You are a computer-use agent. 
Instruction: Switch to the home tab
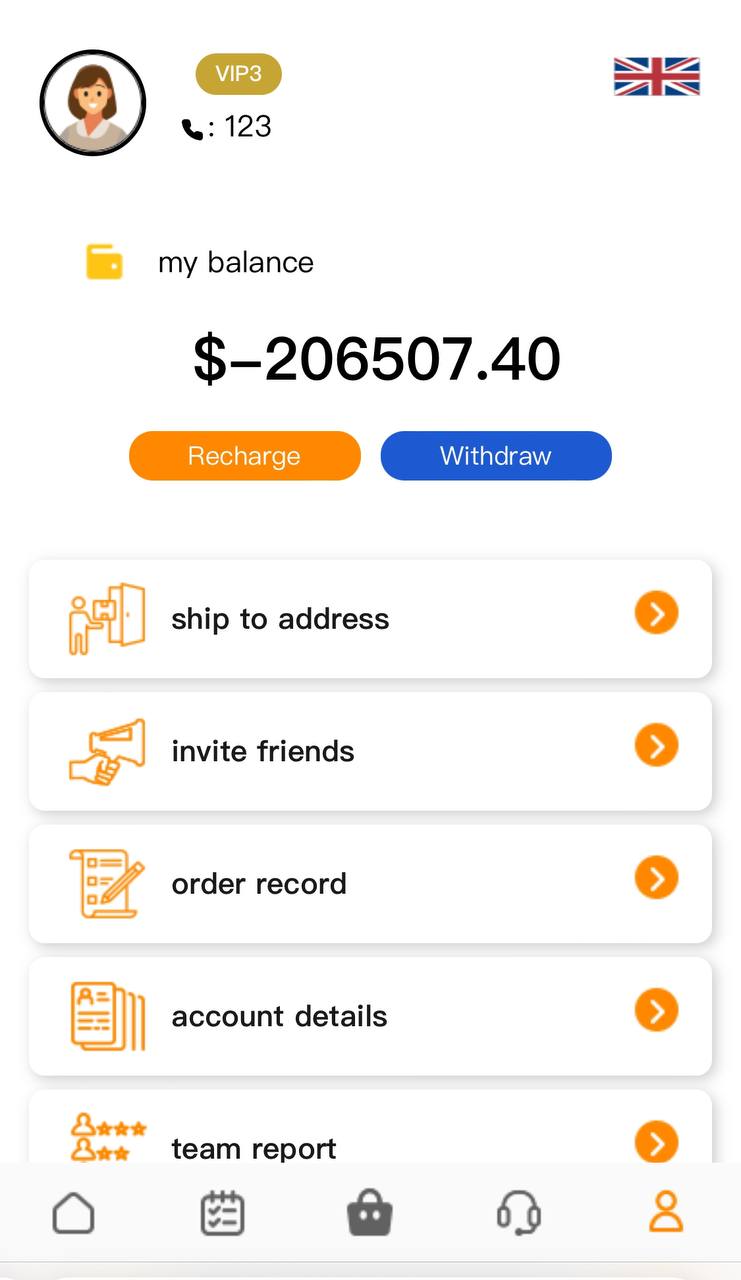74,1214
